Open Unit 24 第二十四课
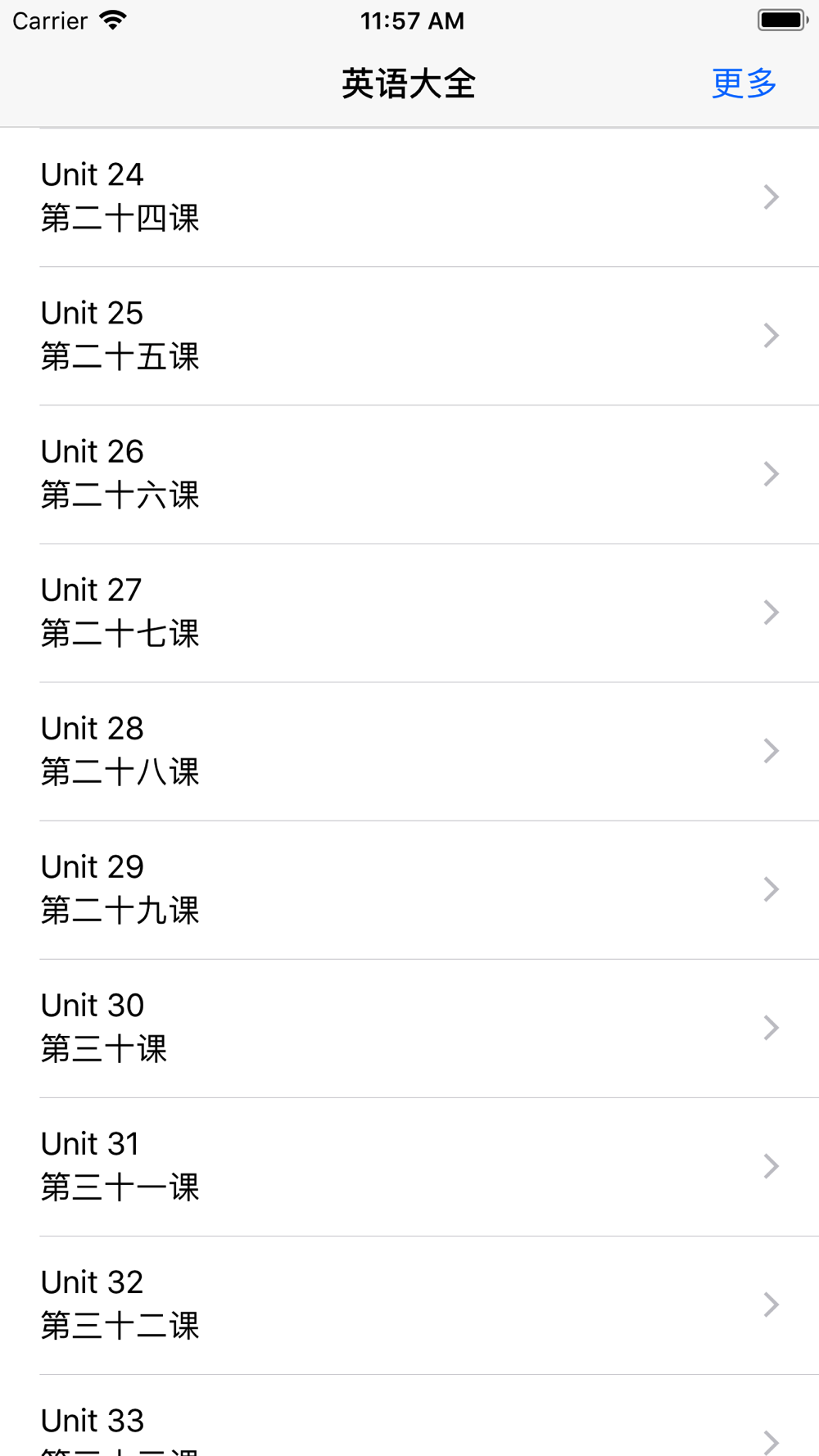The width and height of the screenshot is (819, 1456). (x=409, y=197)
